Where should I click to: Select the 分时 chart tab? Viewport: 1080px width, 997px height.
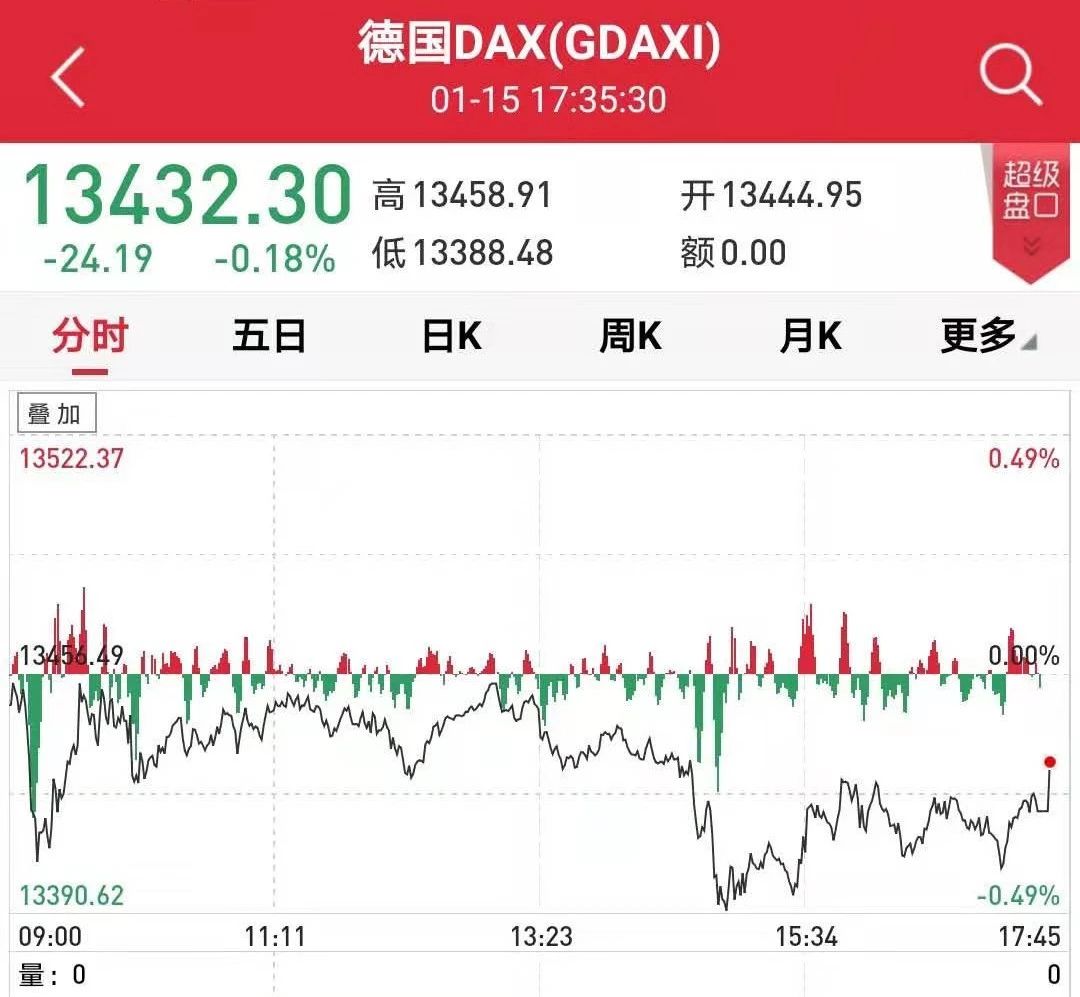click(90, 337)
